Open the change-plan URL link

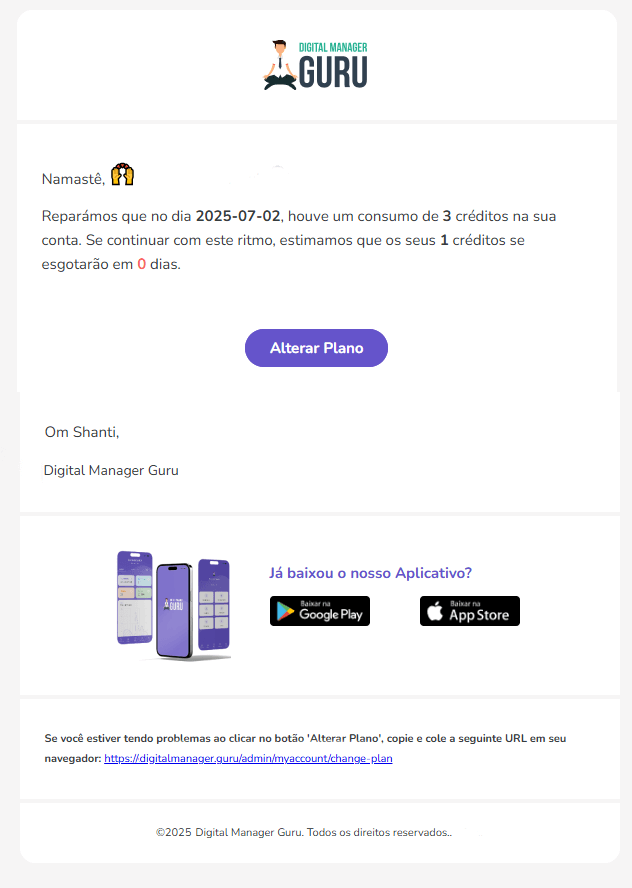[248, 759]
